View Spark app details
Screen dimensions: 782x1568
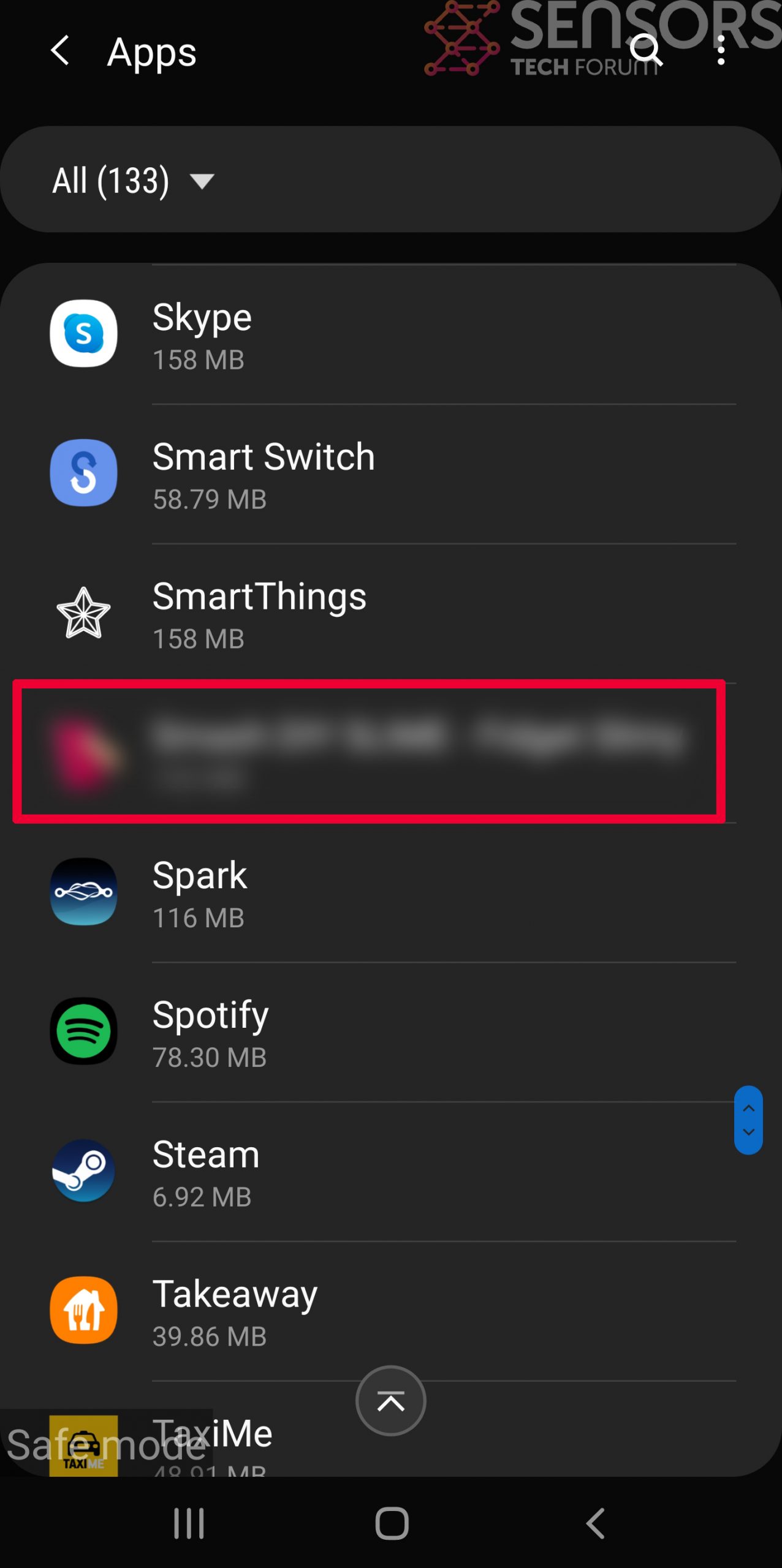(x=391, y=892)
